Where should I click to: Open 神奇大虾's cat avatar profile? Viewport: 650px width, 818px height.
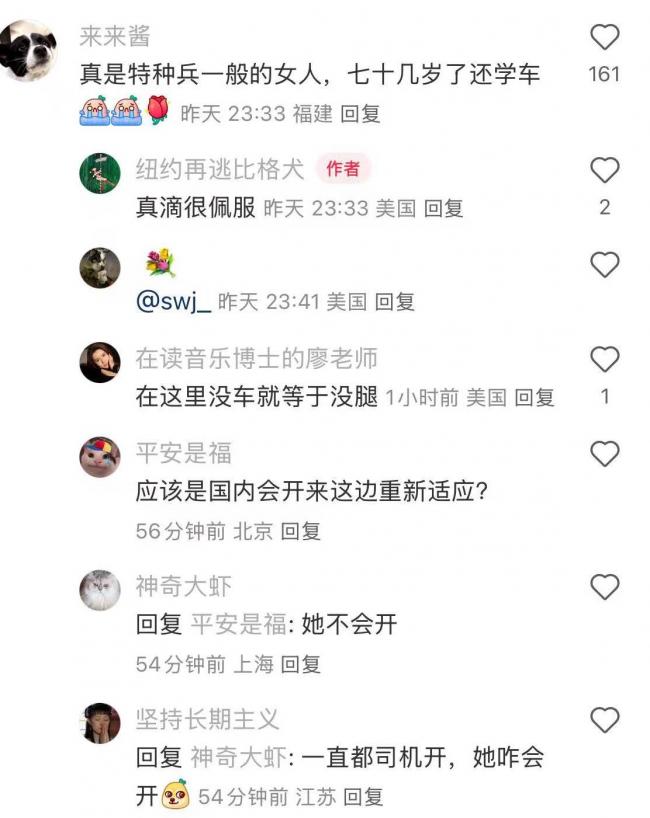(x=100, y=590)
